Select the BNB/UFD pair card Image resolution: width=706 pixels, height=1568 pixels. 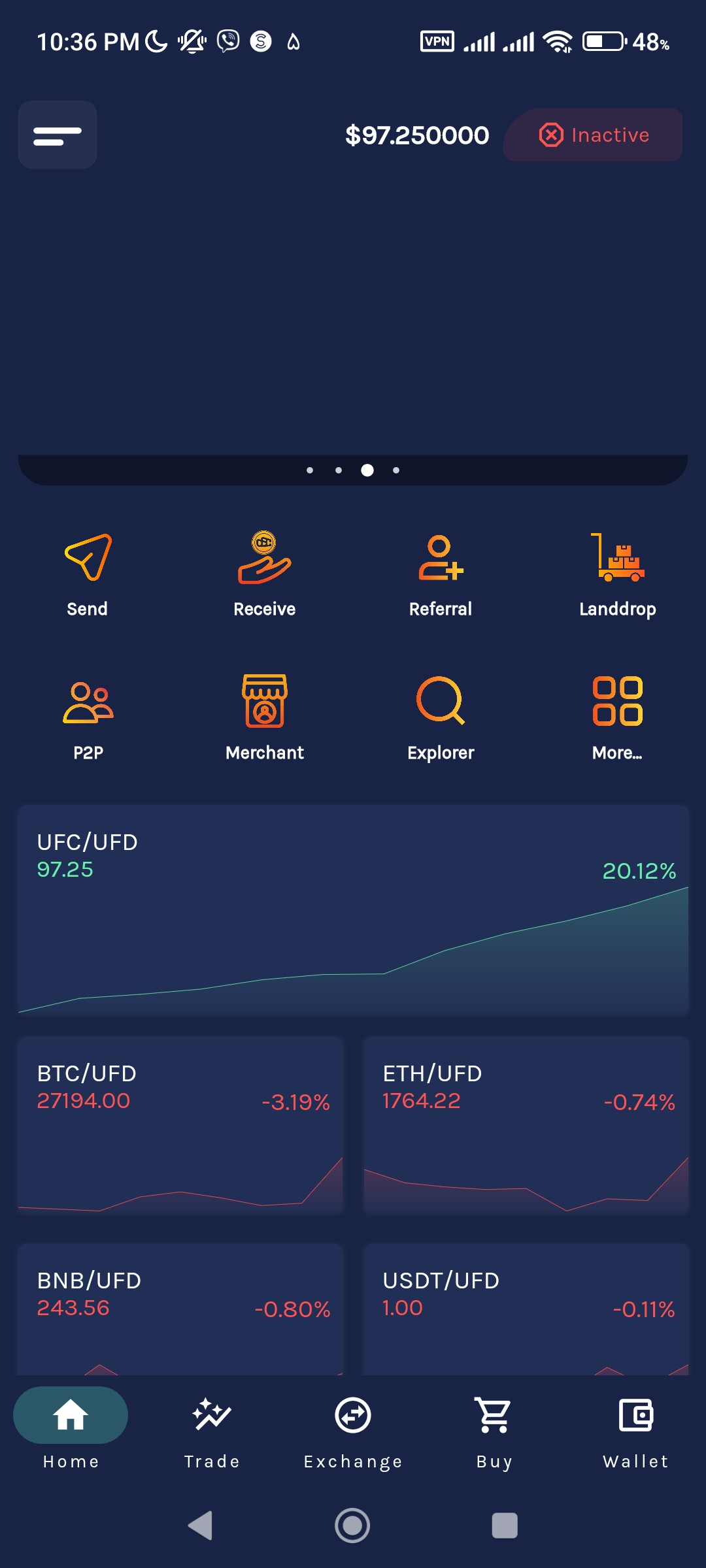(180, 1309)
